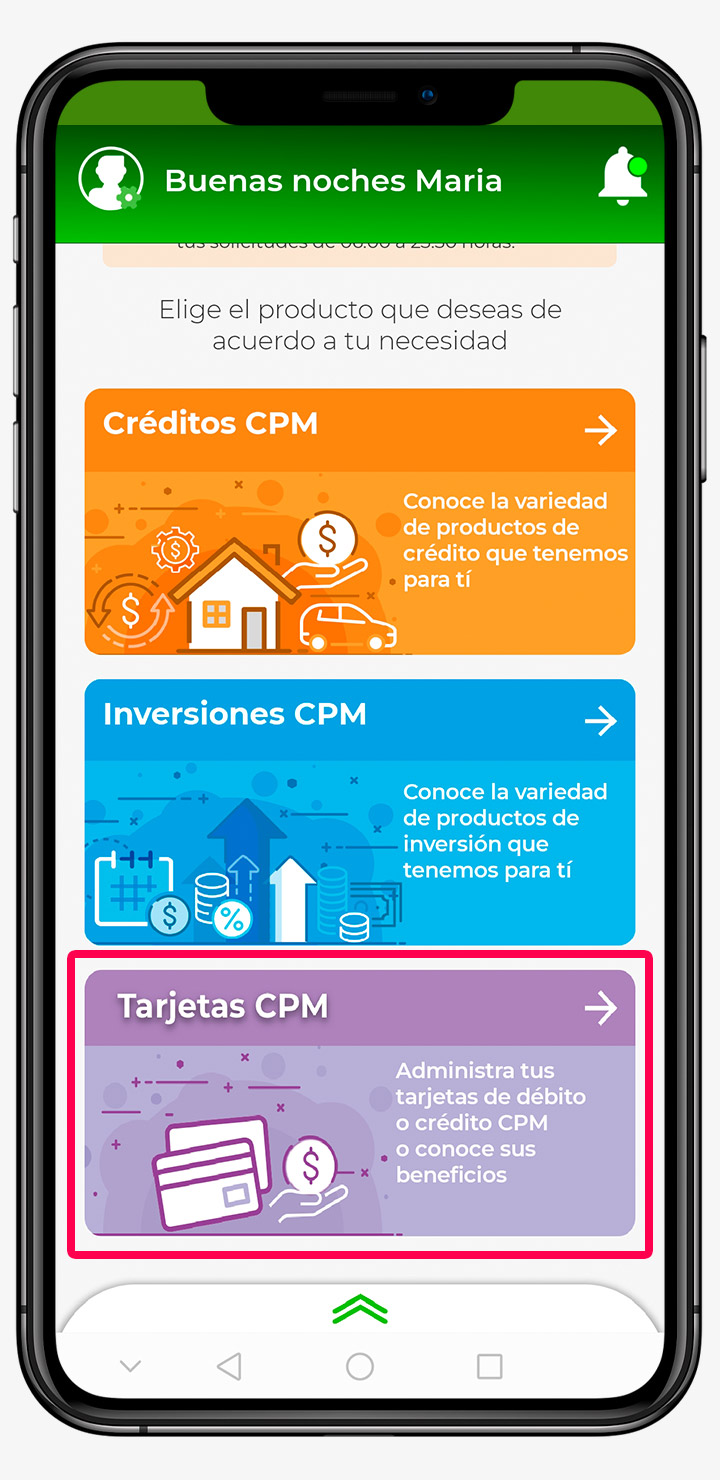Select the Tarjetas CPM card

[x=359, y=1102]
